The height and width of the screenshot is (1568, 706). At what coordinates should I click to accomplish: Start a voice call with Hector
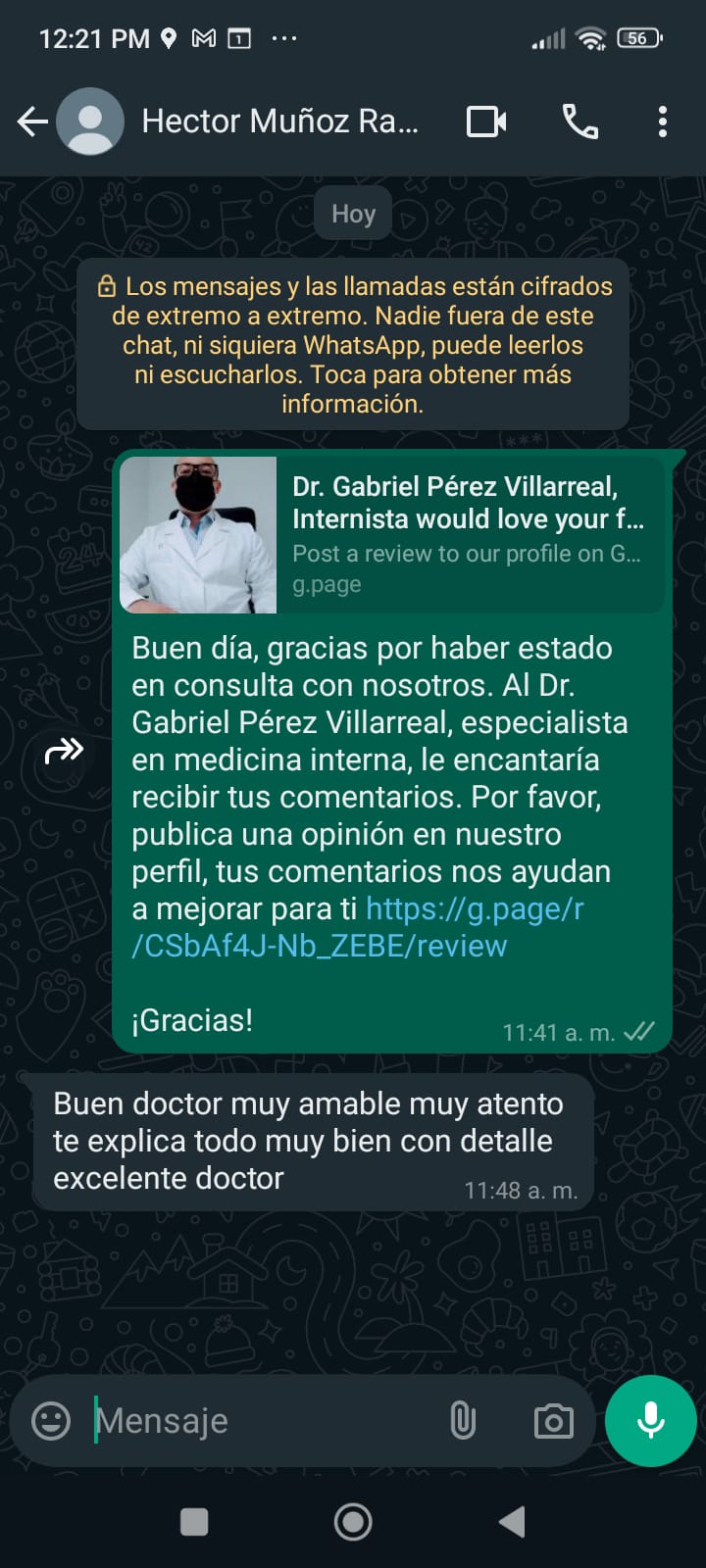point(580,121)
